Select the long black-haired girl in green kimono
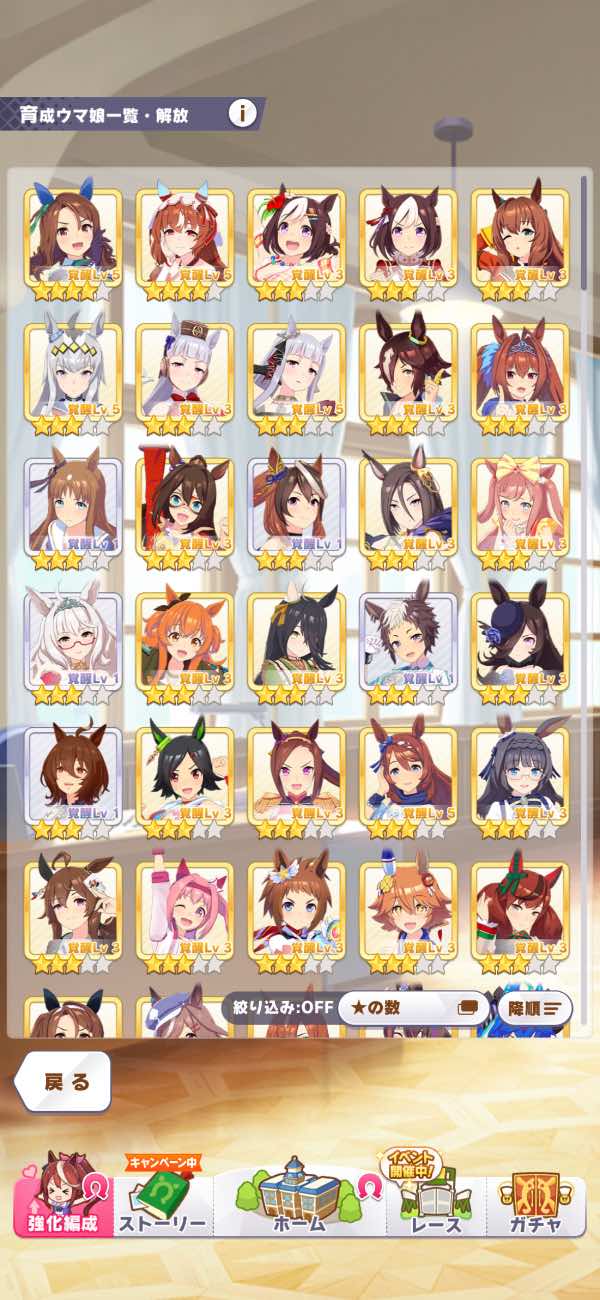 pyautogui.click(x=296, y=640)
